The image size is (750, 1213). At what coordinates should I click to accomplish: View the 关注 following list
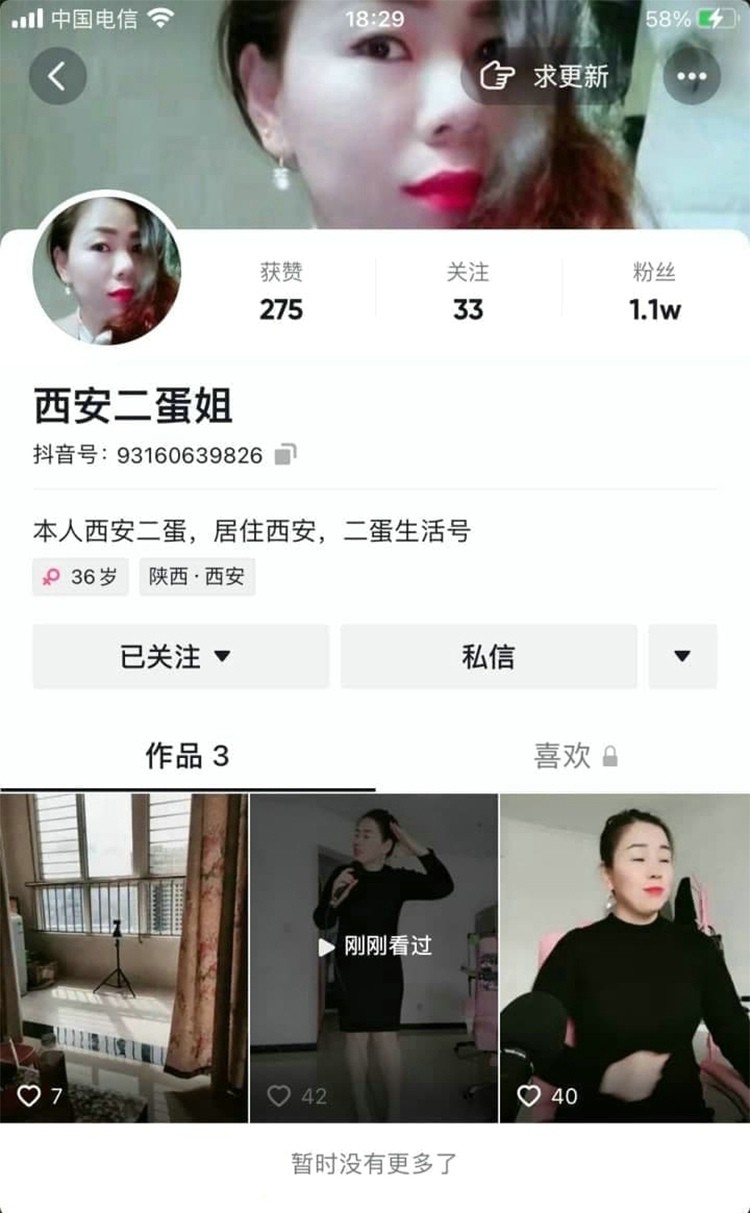coord(468,292)
